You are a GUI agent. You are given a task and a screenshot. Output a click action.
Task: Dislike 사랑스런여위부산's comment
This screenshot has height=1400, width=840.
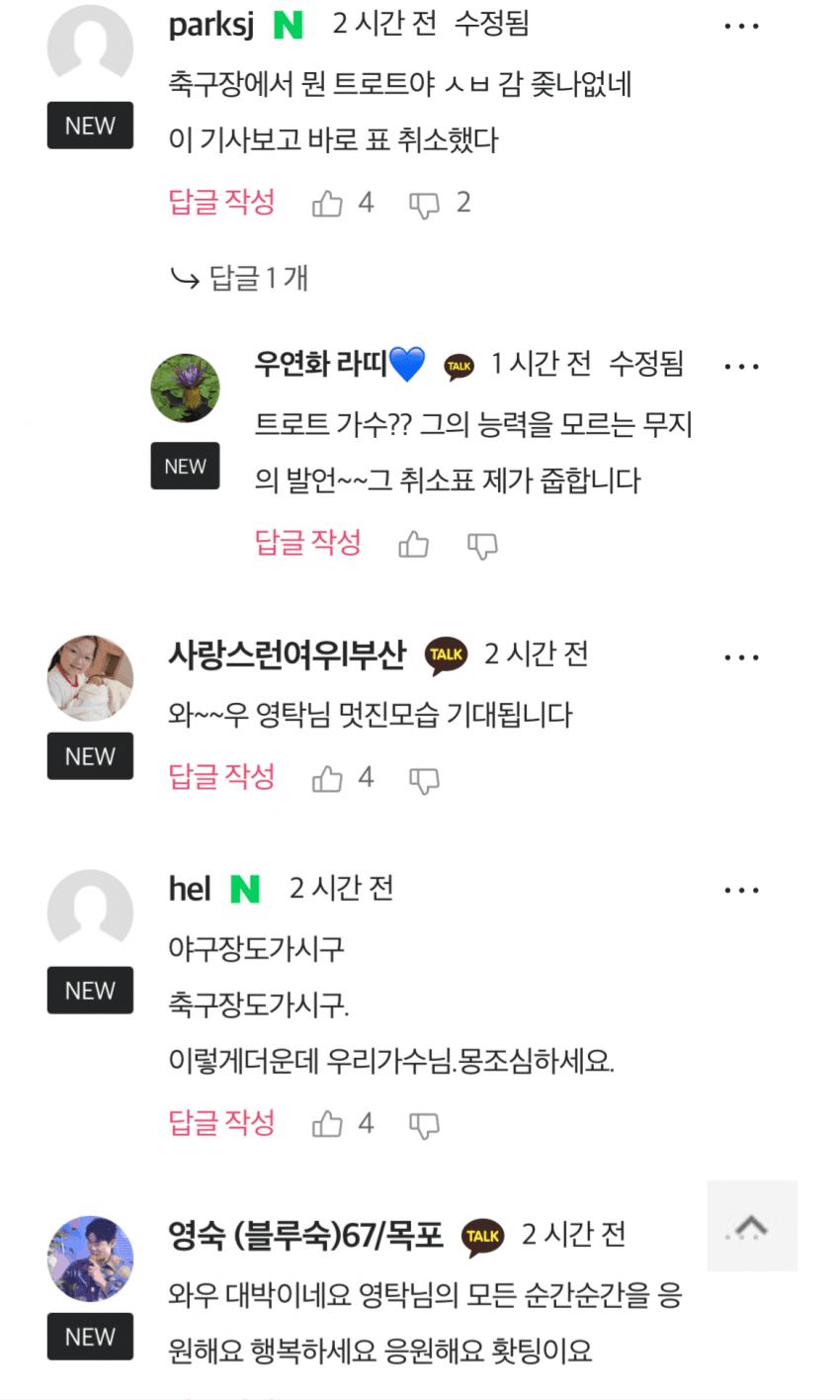424,780
